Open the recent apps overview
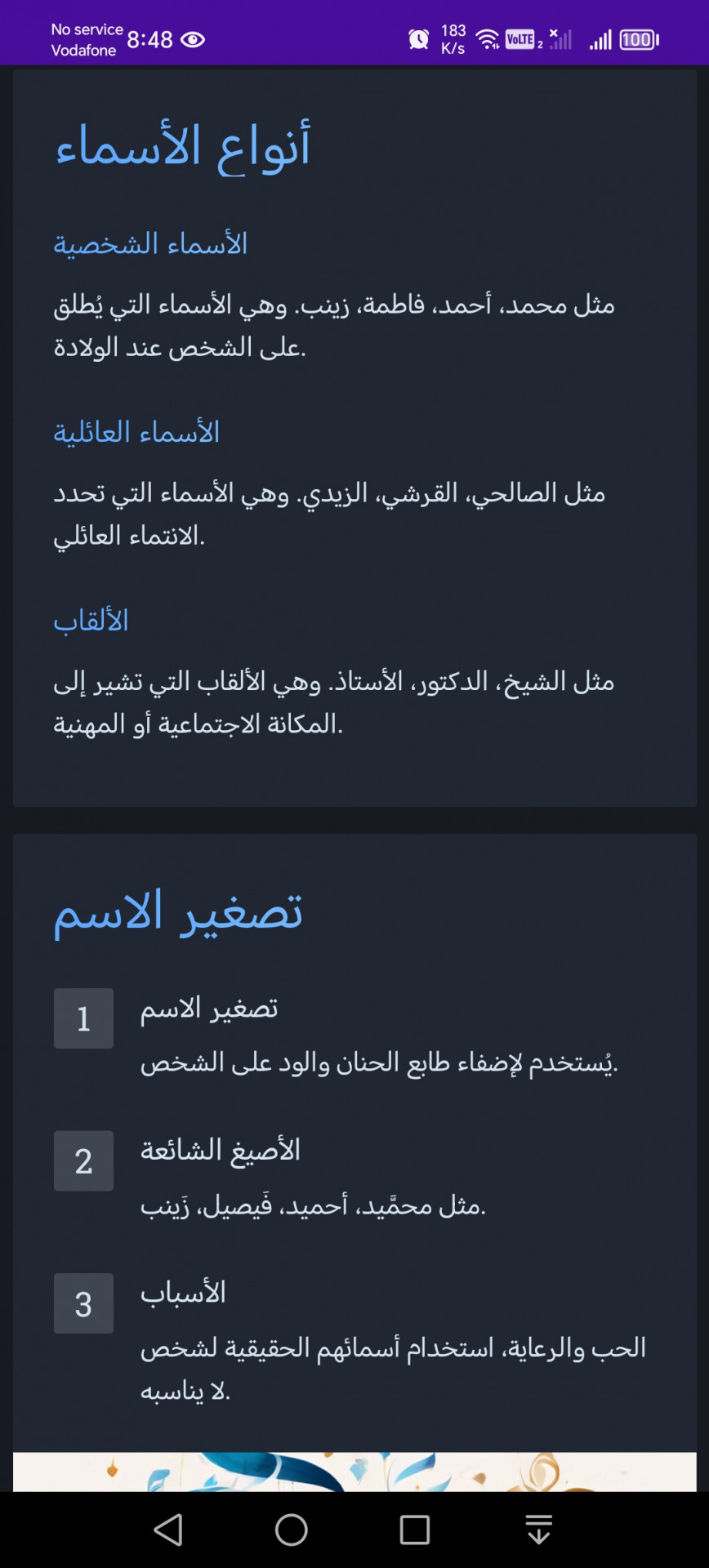This screenshot has width=709, height=1568. pyautogui.click(x=415, y=1530)
